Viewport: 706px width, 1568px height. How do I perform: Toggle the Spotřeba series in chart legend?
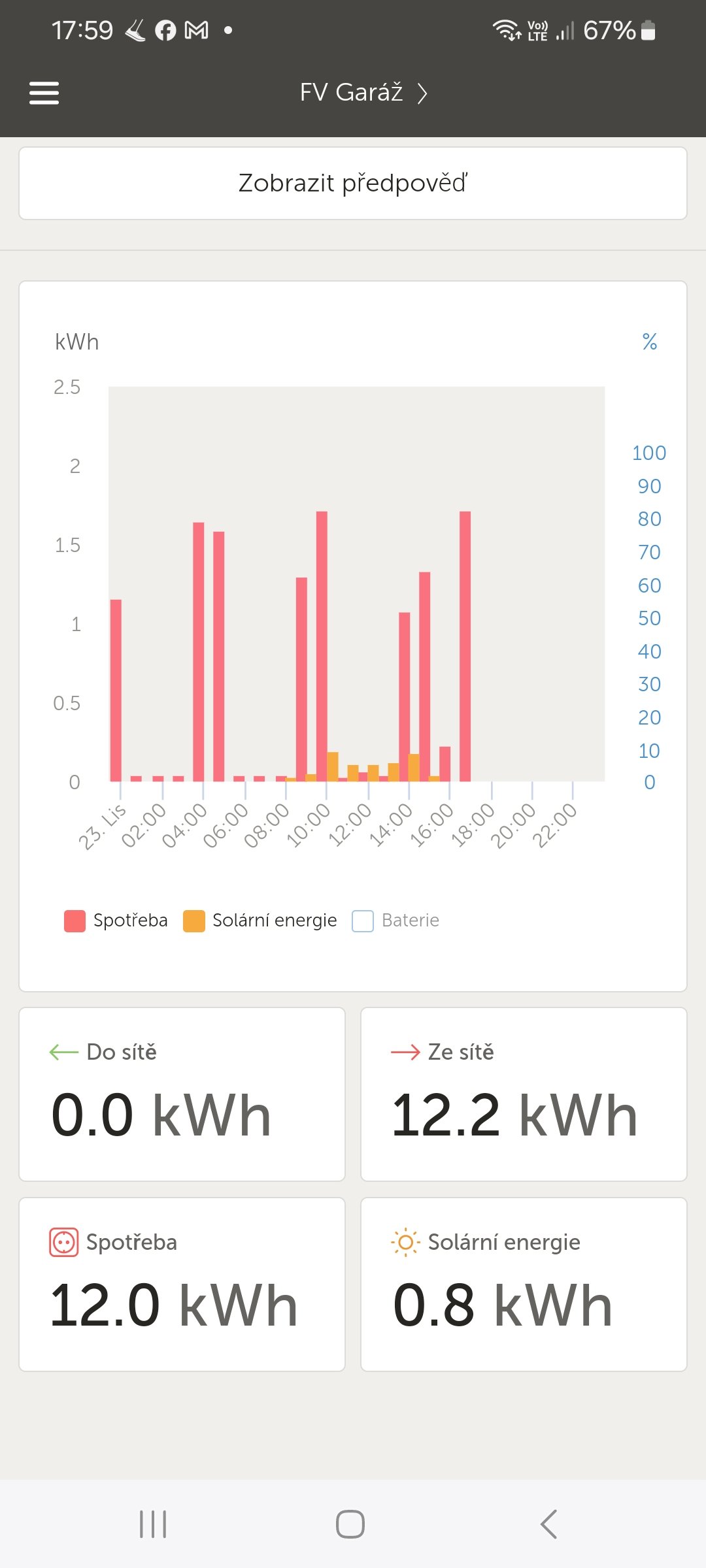116,921
